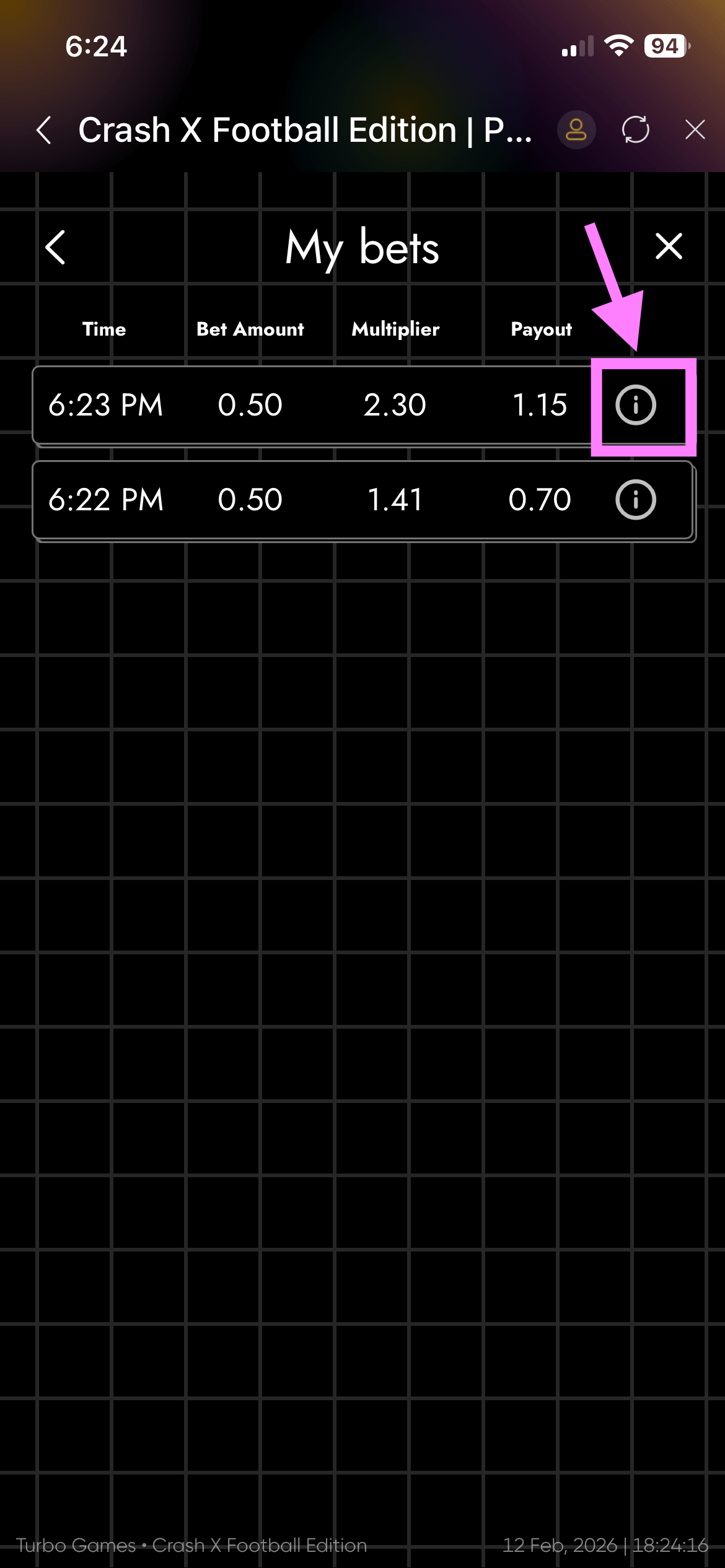Return from My bets using the back arrow
The image size is (725, 1568).
coord(56,248)
